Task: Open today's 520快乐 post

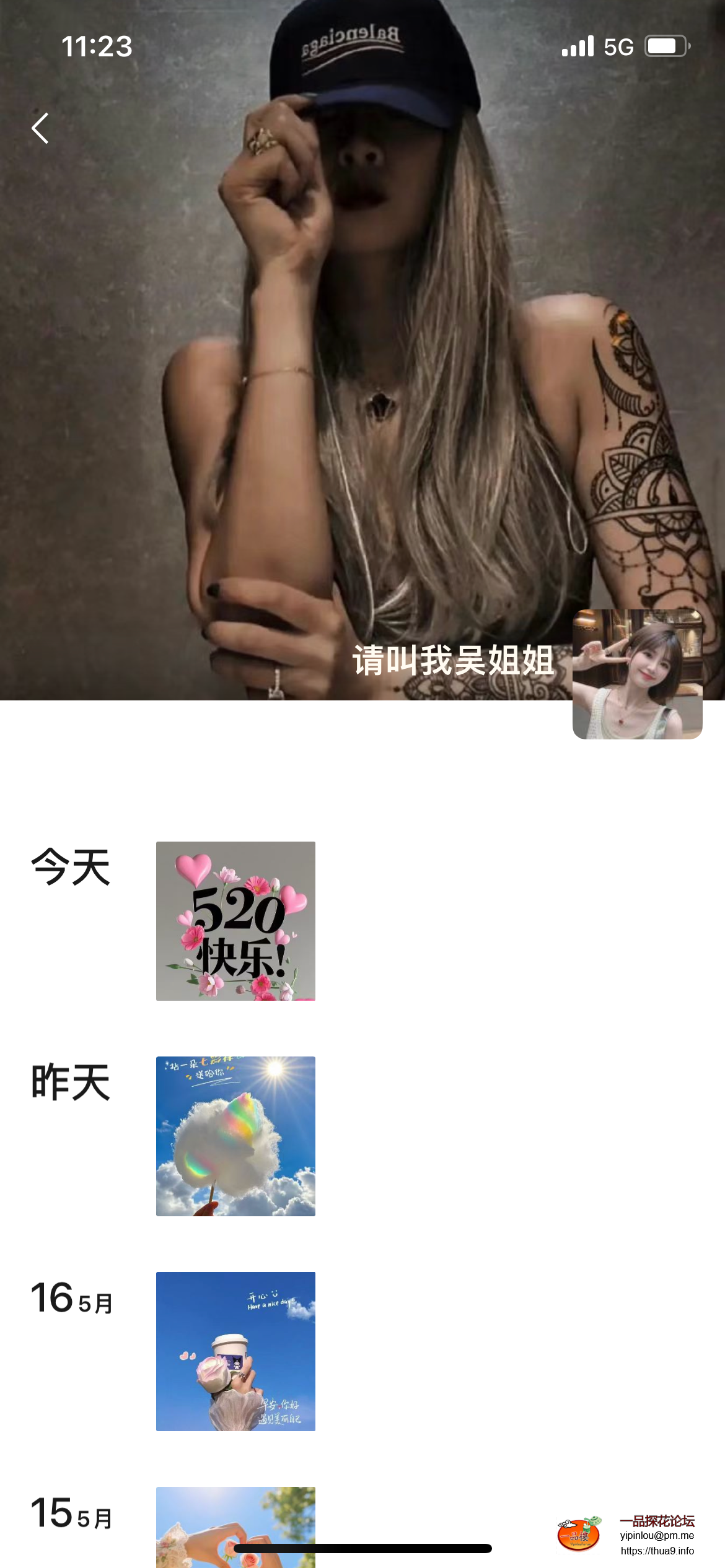Action: pos(235,921)
